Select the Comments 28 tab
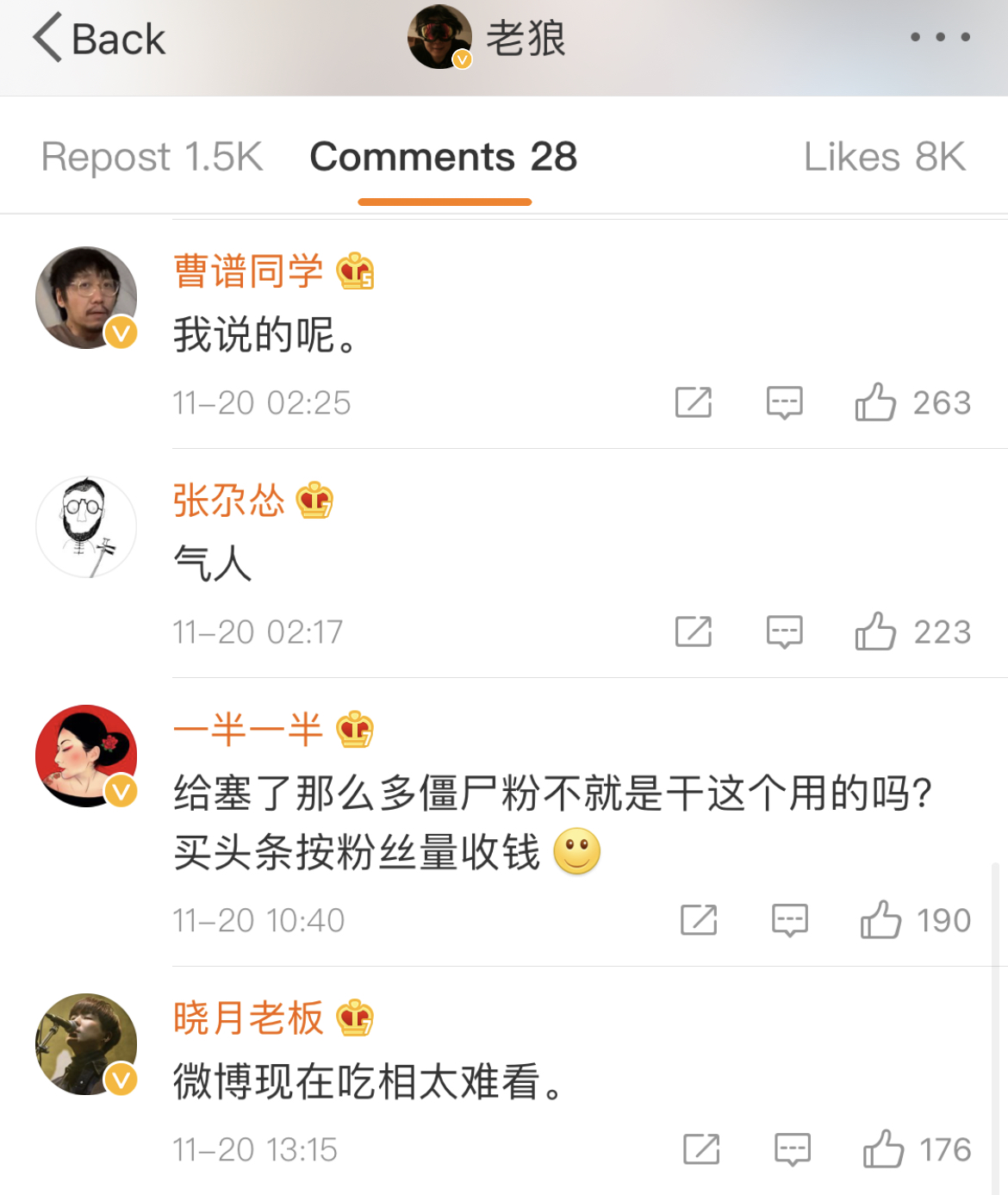The image size is (1008, 1195). 443,157
